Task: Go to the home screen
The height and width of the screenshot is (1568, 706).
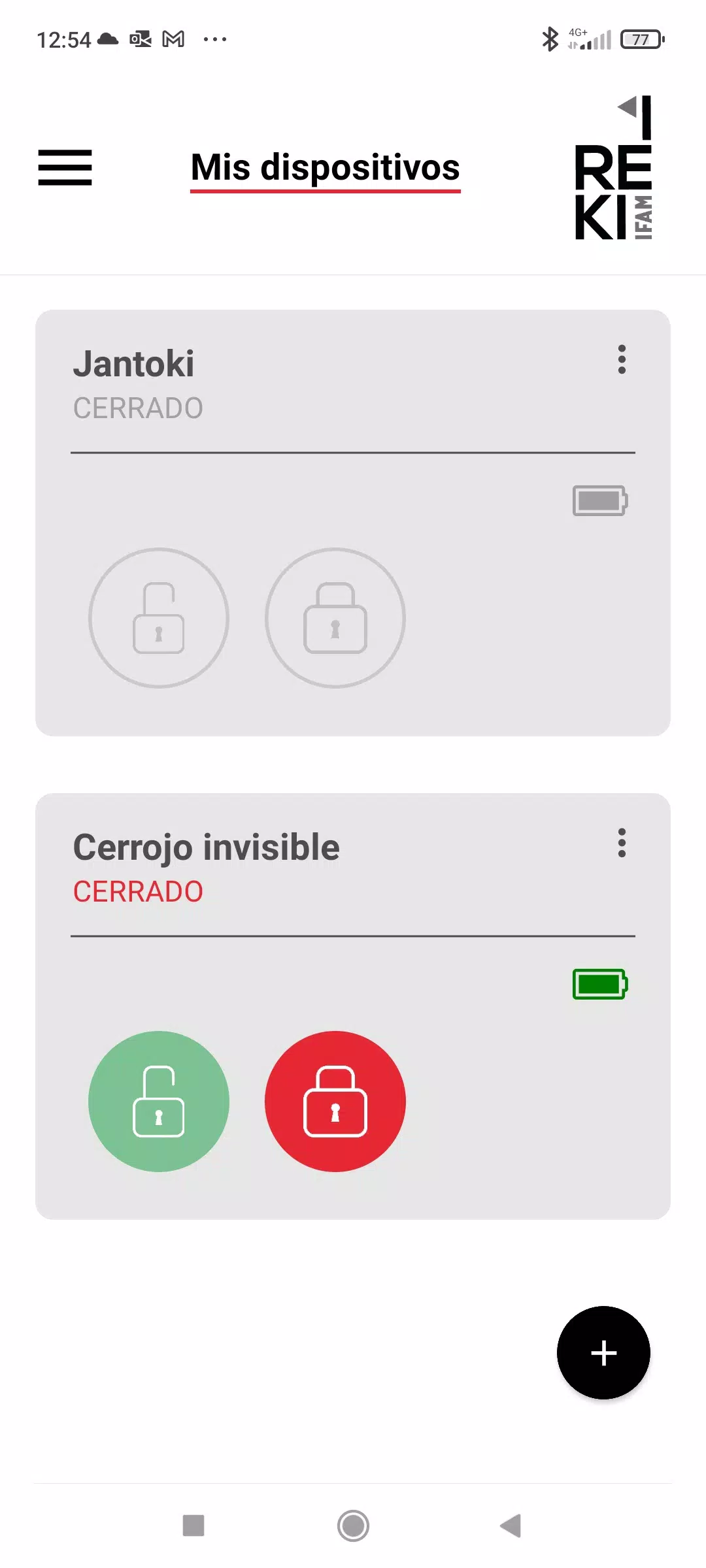Action: [353, 1526]
